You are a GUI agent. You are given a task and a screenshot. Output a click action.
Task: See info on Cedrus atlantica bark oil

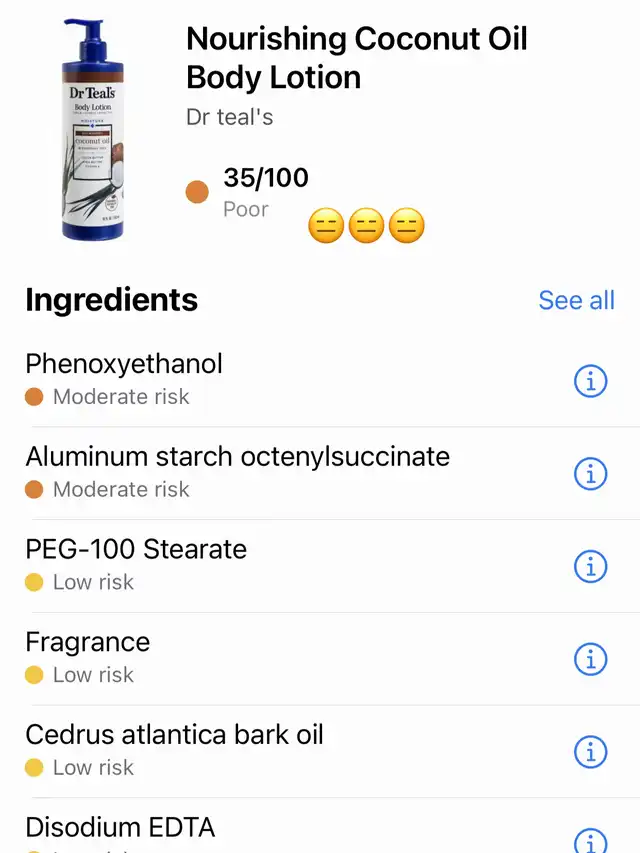(590, 752)
